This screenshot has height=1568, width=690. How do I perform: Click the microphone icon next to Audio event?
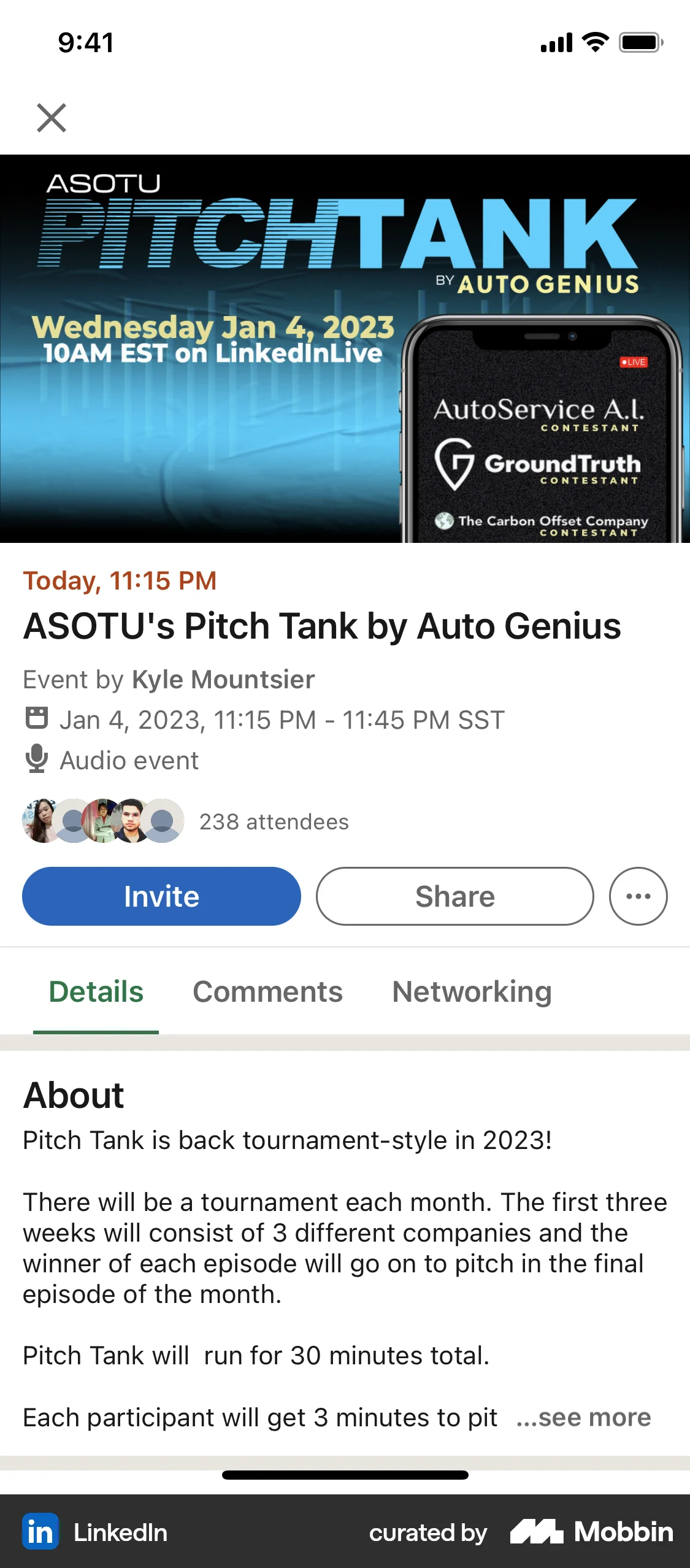click(x=37, y=760)
